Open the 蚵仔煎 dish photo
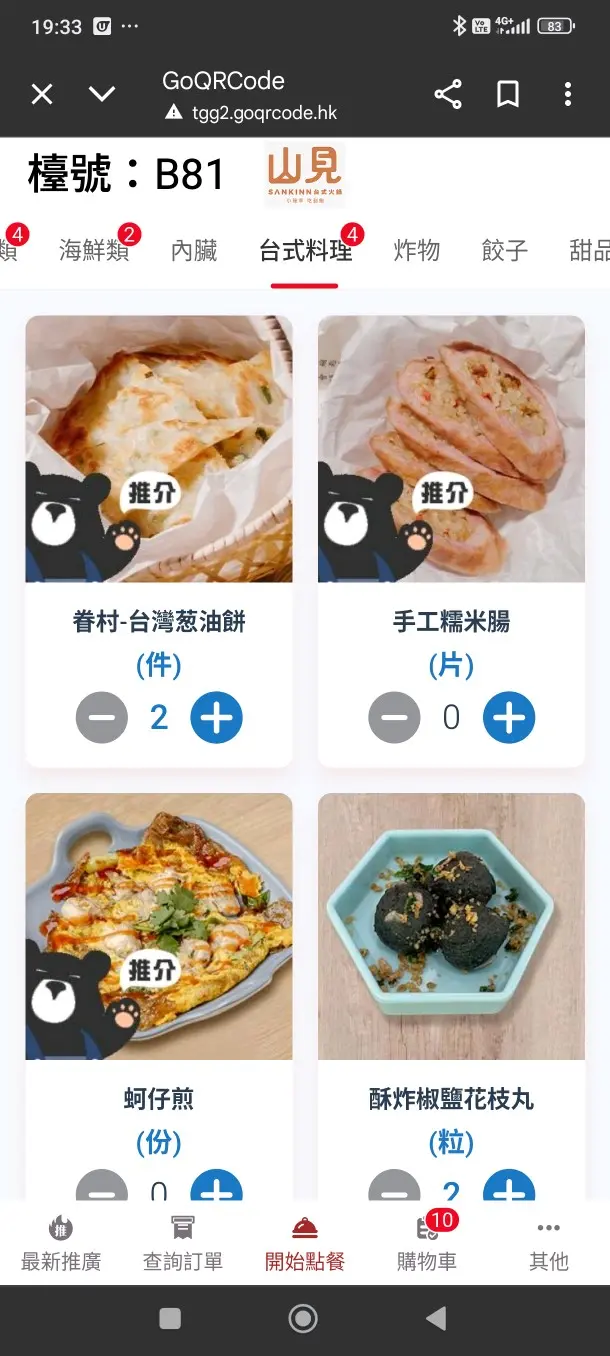Screen dimensions: 610x1356 159,926
